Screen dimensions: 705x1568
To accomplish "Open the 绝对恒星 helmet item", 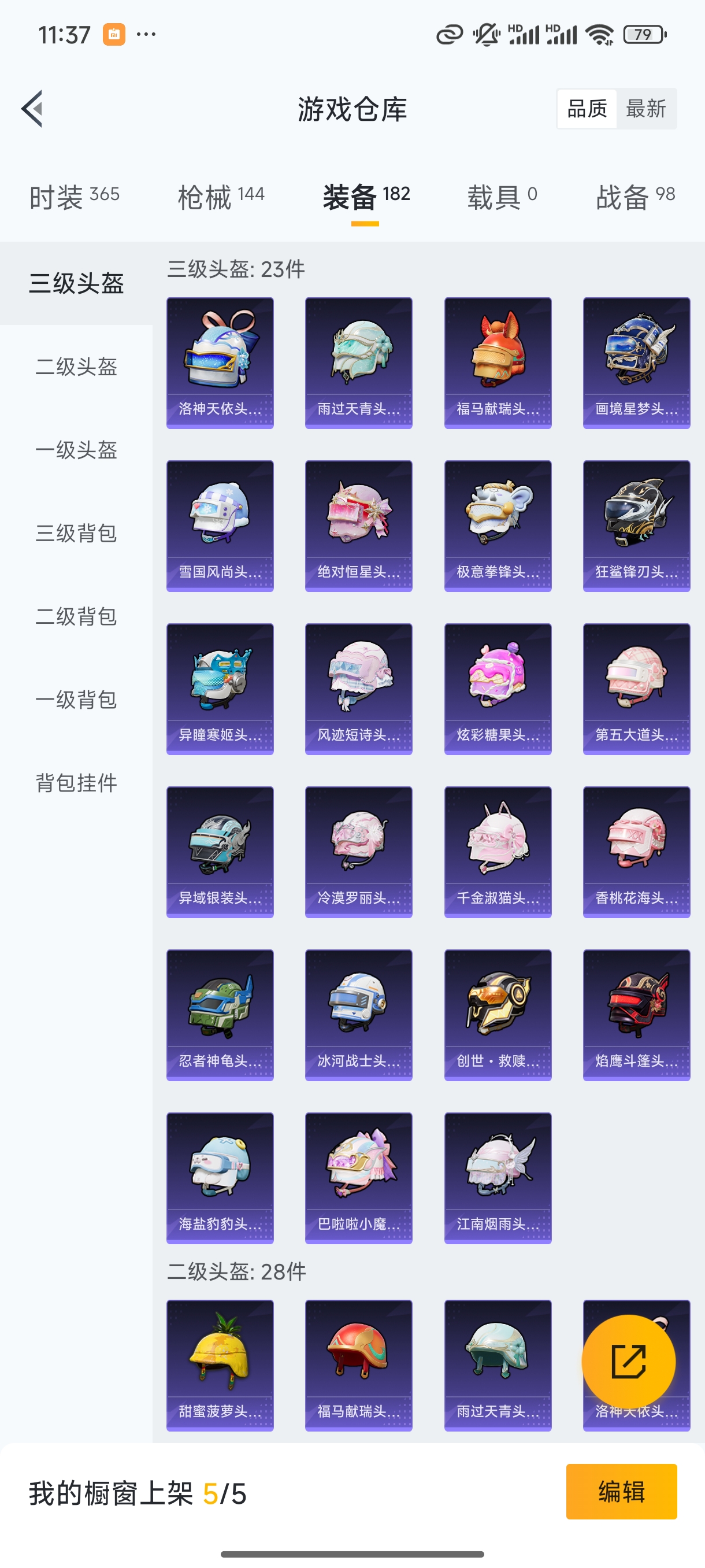I will pyautogui.click(x=358, y=526).
